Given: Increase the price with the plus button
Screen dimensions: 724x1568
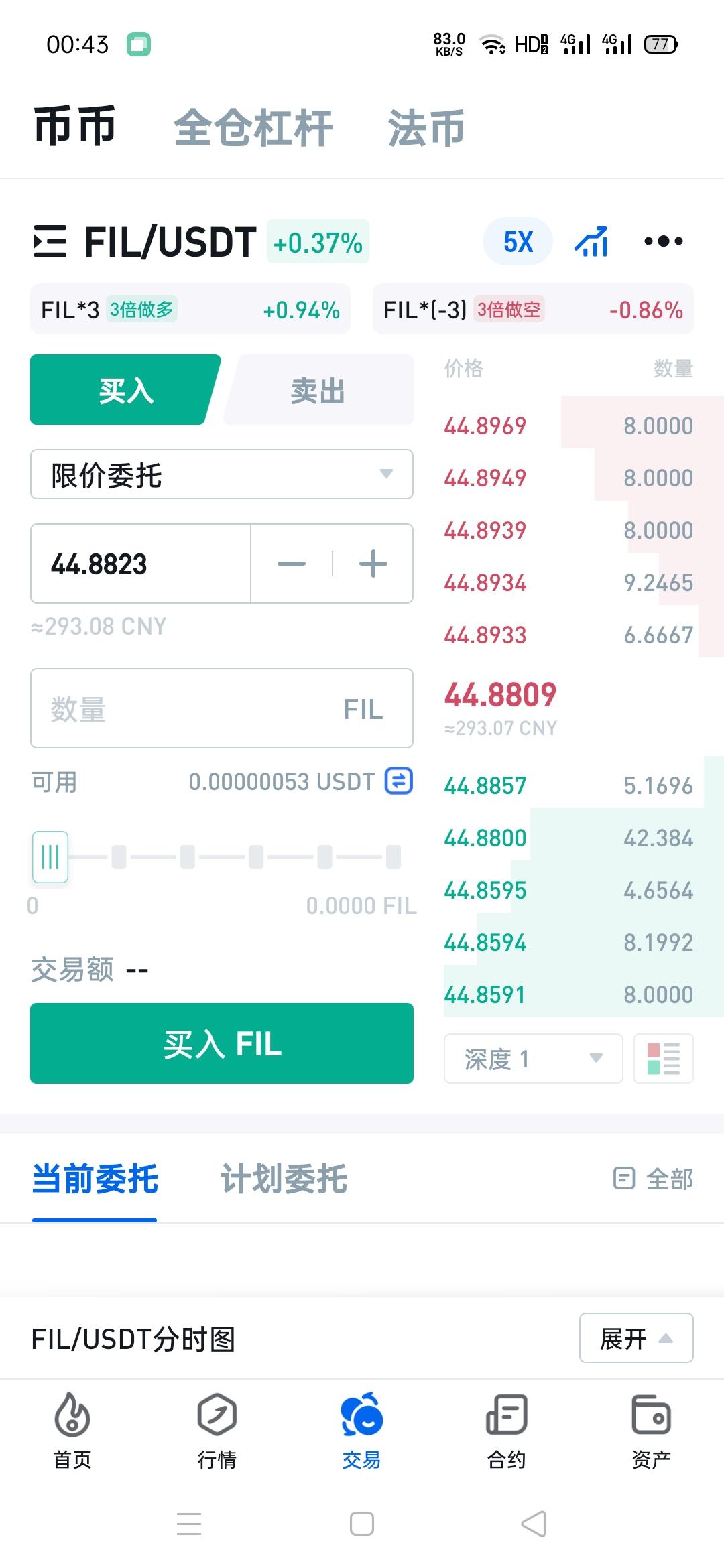Looking at the screenshot, I should 373,564.
